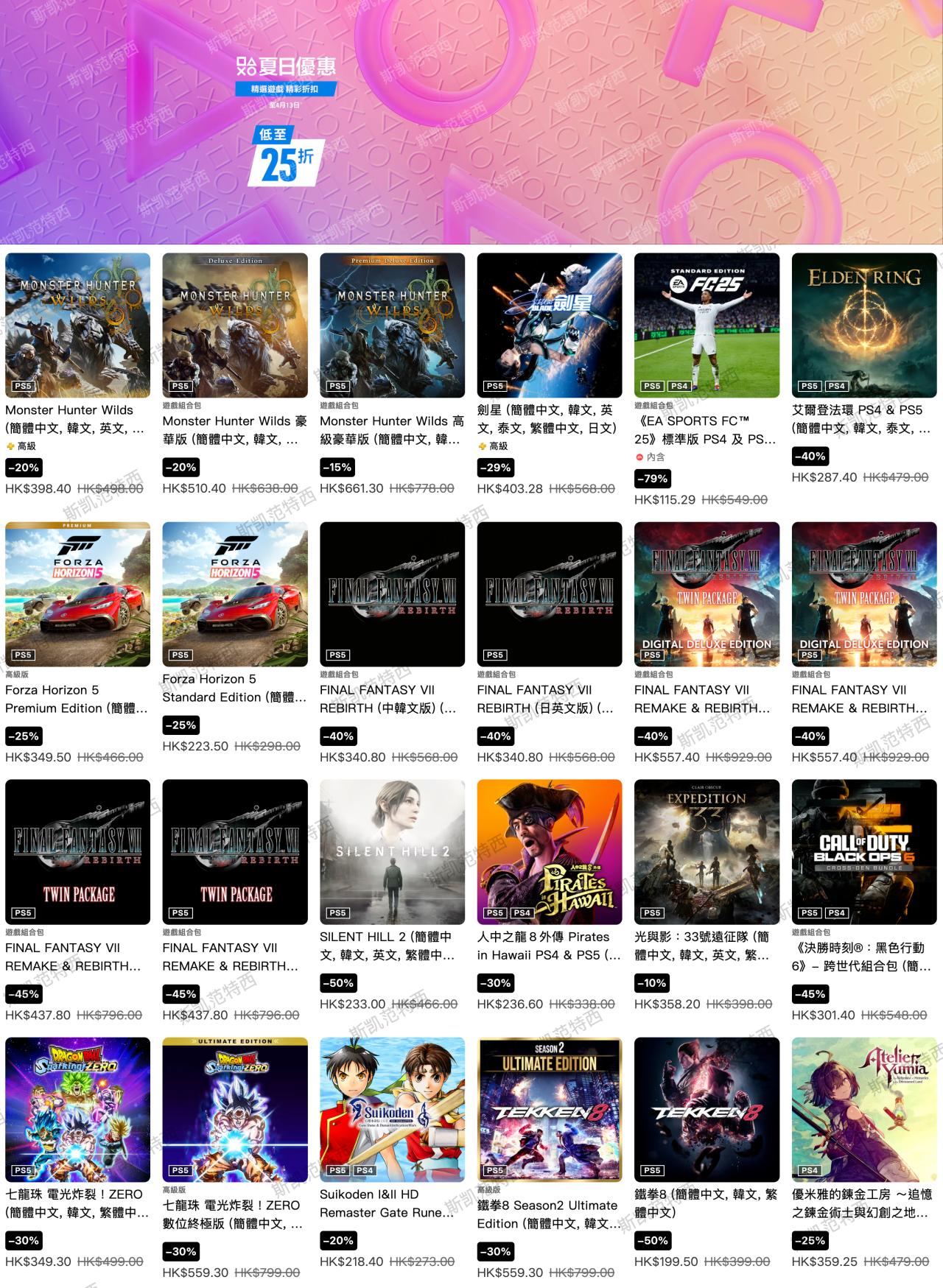This screenshot has width=943, height=1288.
Task: Open Monster Hunter Wilds standard edition card
Action: [77, 325]
